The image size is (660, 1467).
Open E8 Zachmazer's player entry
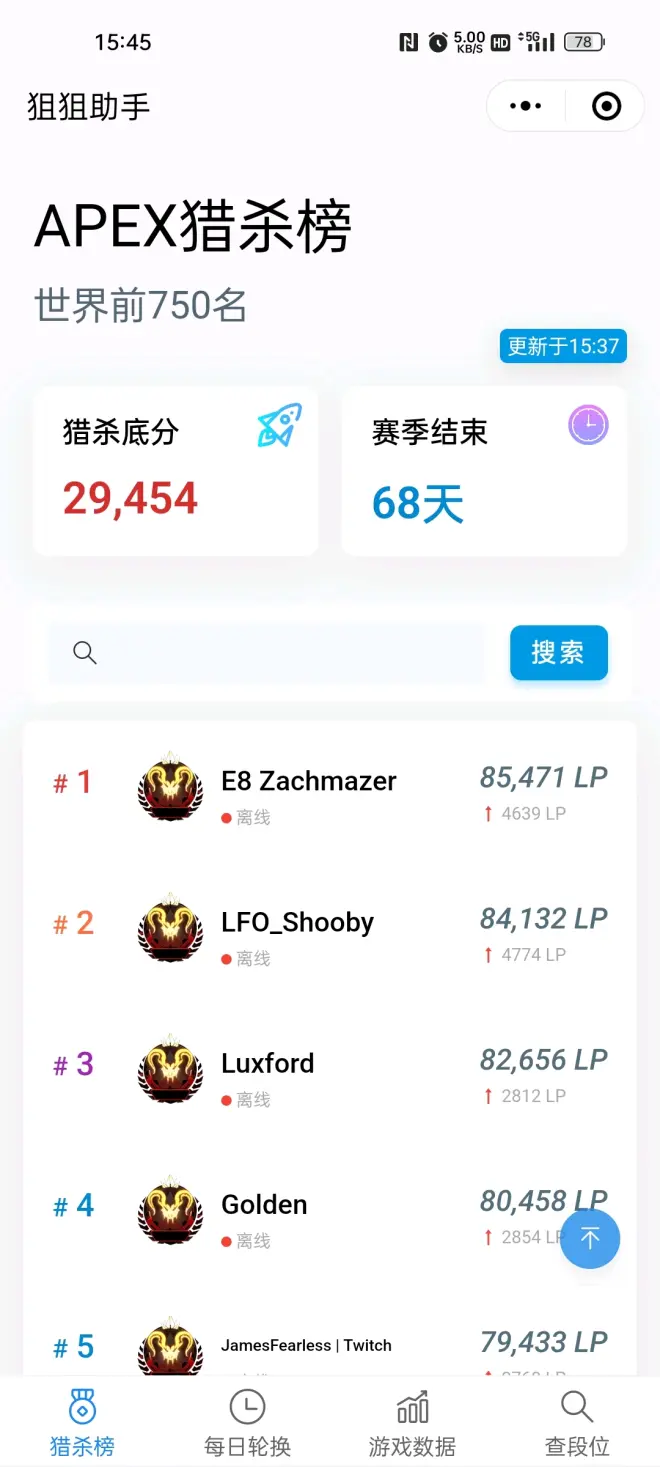pyautogui.click(x=308, y=781)
